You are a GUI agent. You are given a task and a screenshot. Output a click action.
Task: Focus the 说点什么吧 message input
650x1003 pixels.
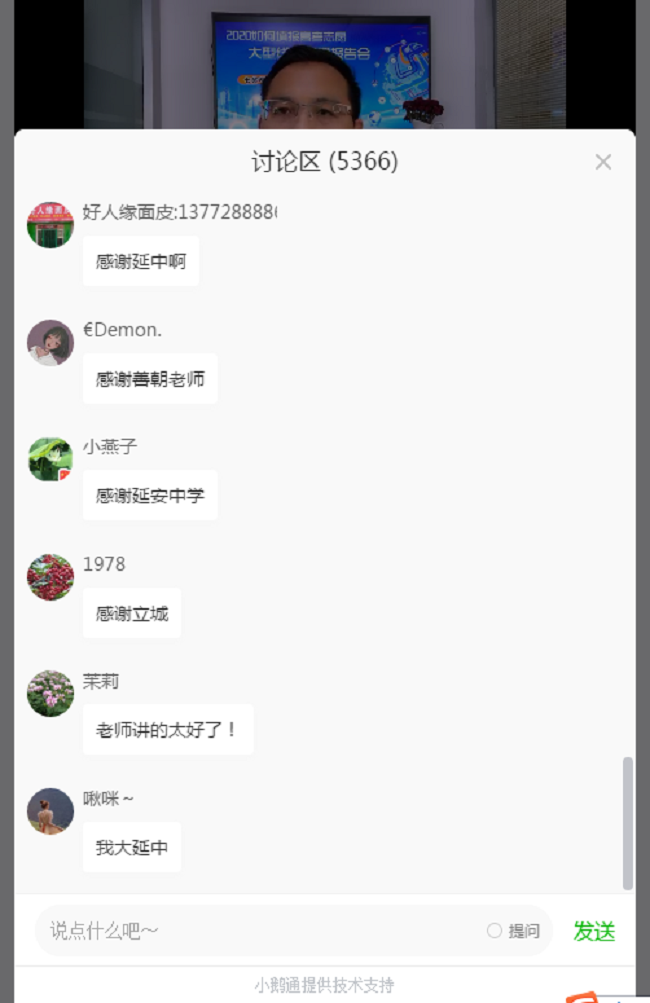point(260,931)
